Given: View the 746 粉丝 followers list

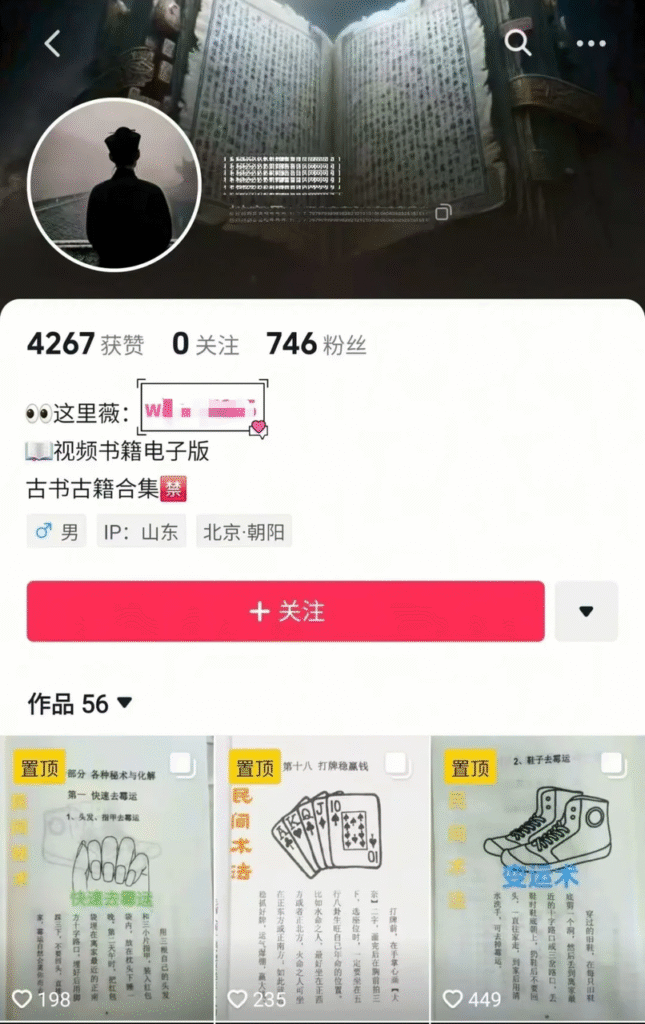Looking at the screenshot, I should pyautogui.click(x=316, y=345).
